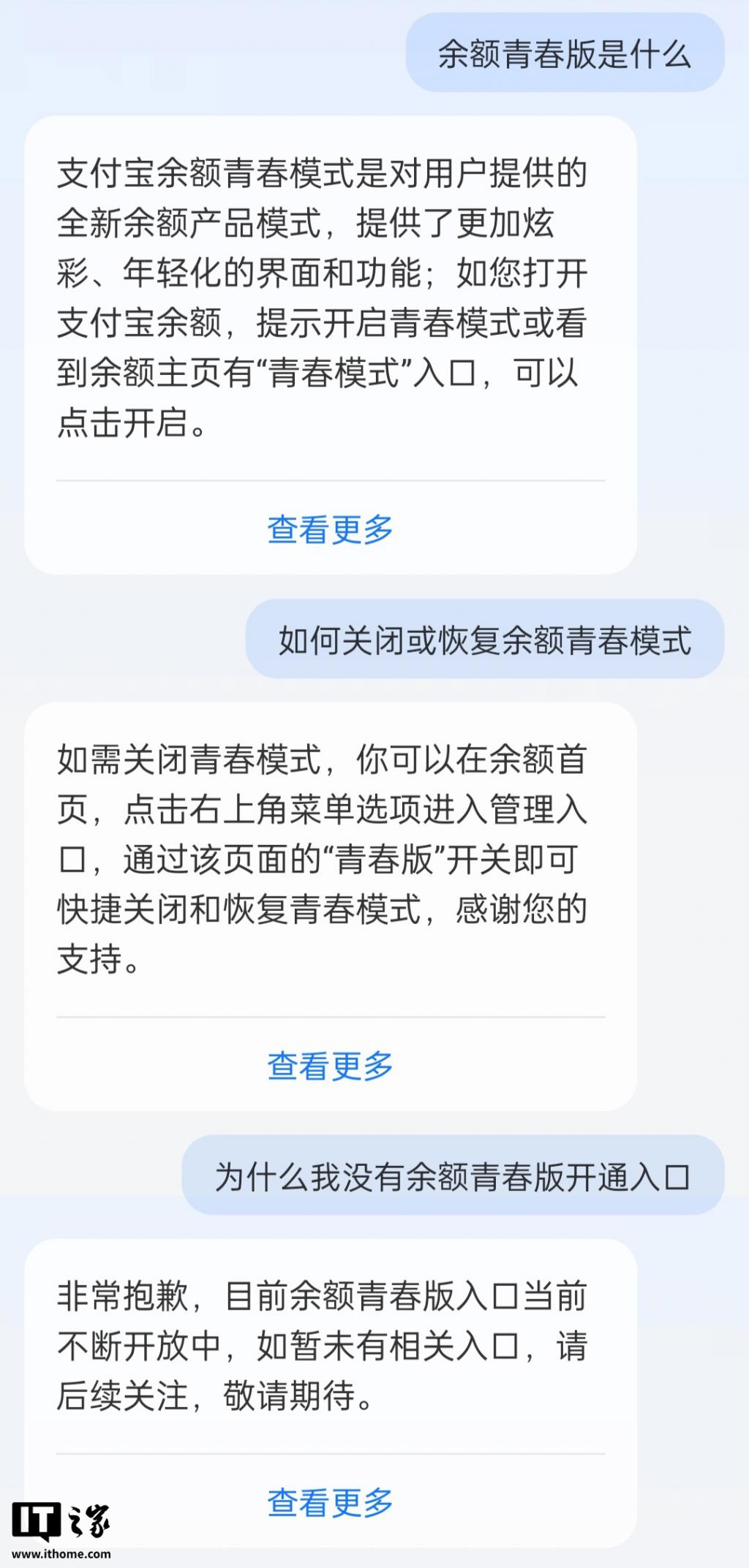Expand 查看更多 under the 非常抱歉 answer
The height and width of the screenshot is (1568, 749).
(330, 1503)
